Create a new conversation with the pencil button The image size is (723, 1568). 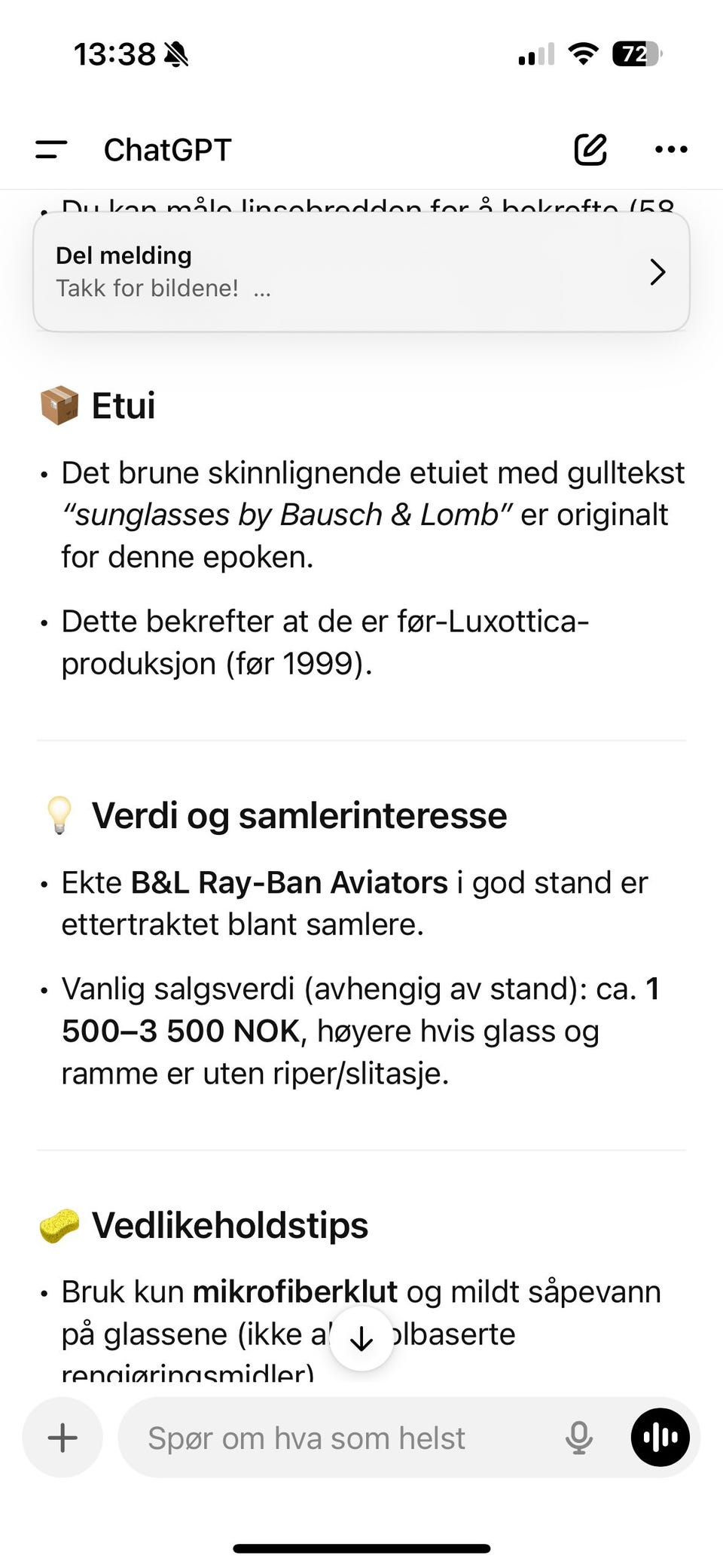click(590, 149)
